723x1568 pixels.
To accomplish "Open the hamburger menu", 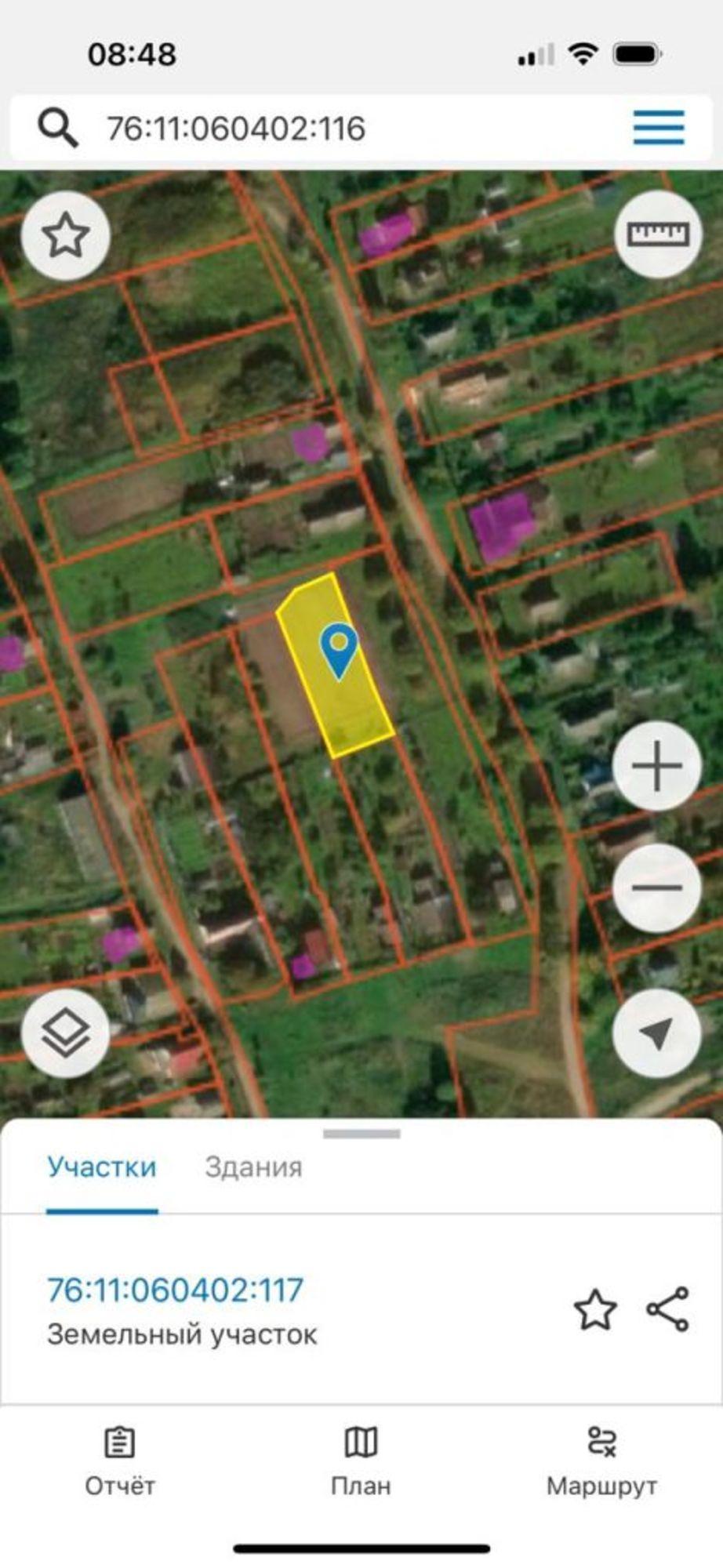I will coord(659,128).
